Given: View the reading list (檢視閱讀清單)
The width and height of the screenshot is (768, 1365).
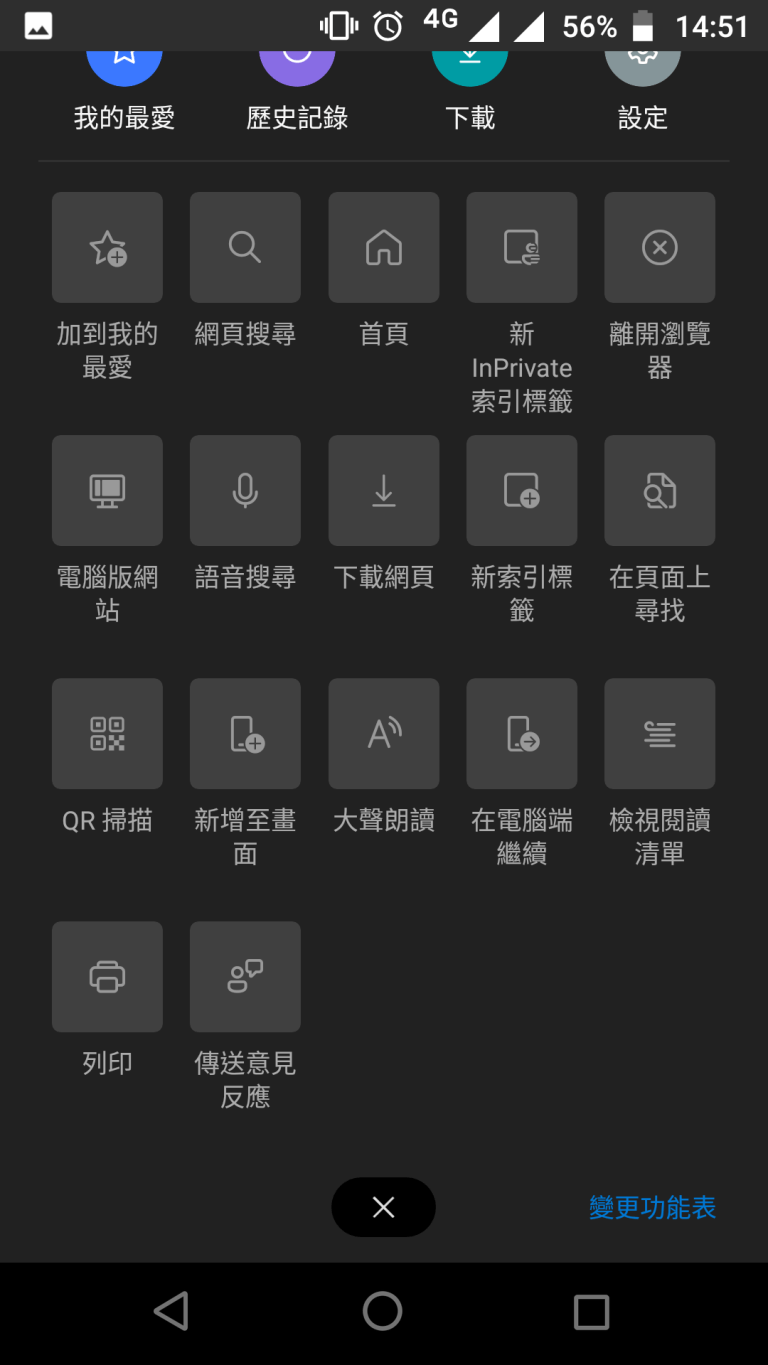Looking at the screenshot, I should click(659, 733).
